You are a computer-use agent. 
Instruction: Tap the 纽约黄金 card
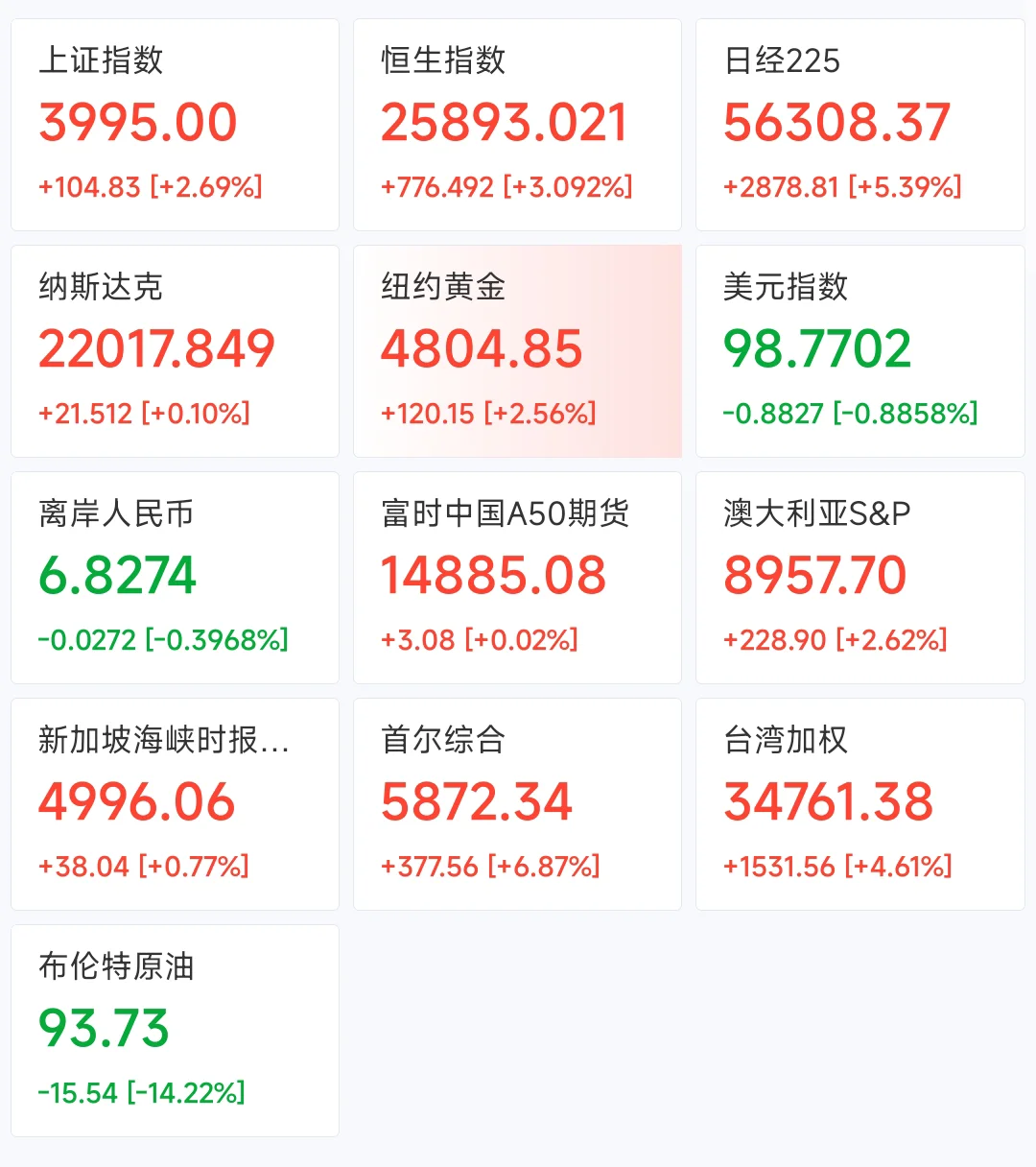click(x=517, y=351)
